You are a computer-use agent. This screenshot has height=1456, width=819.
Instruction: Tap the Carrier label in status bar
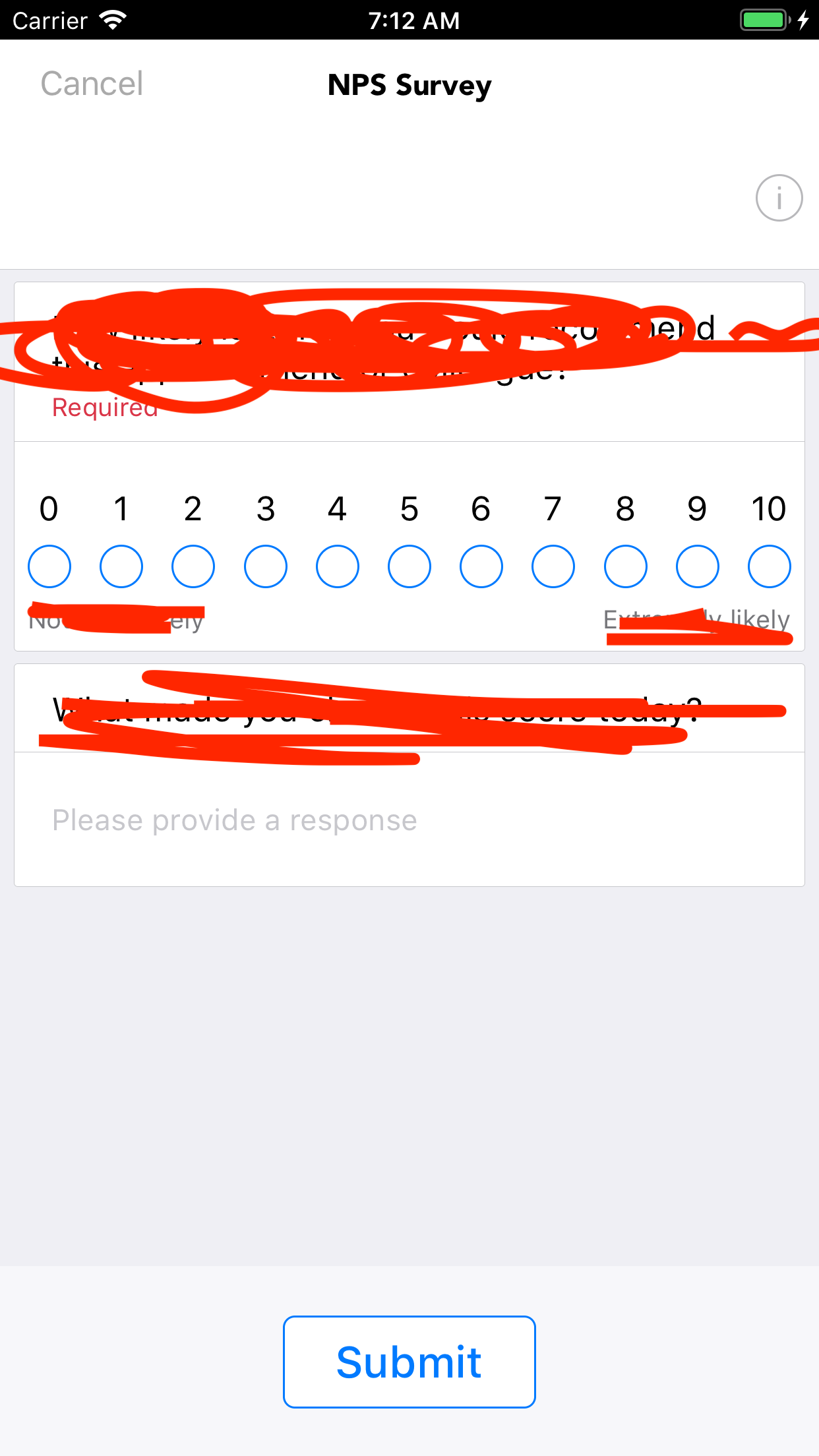[x=49, y=20]
